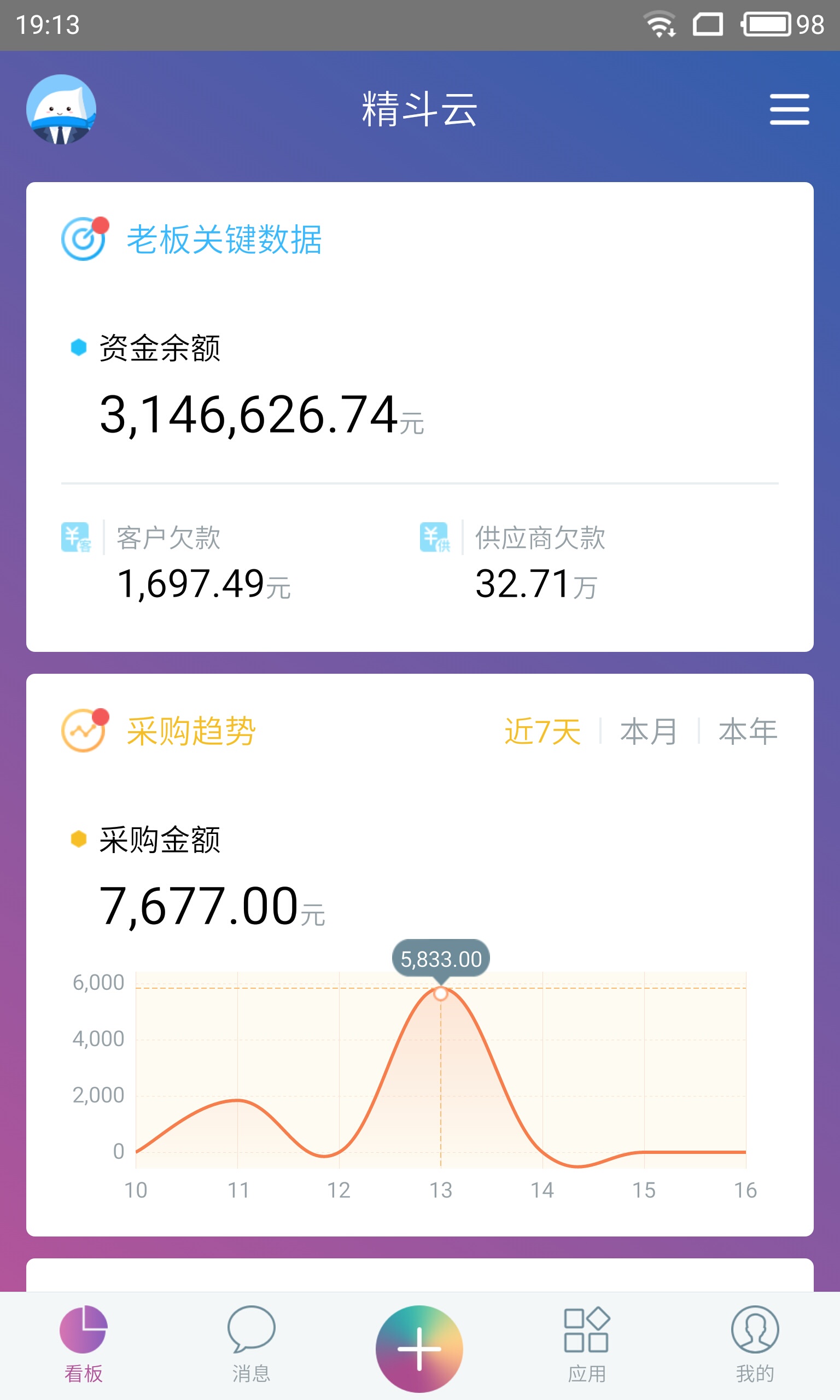Tap the 客户欠款 currency icon

pyautogui.click(x=78, y=539)
